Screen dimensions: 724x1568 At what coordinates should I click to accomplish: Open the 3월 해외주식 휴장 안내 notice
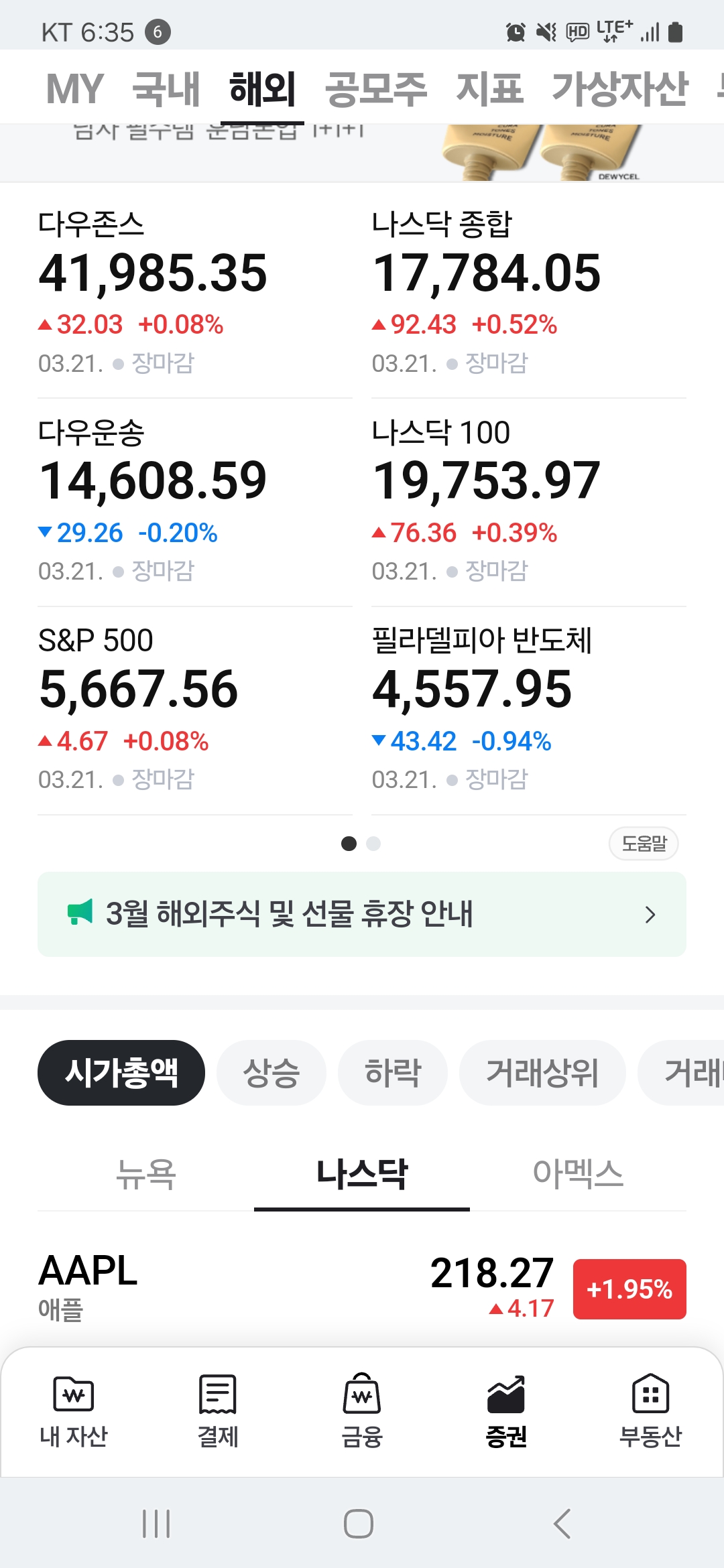pos(362,914)
